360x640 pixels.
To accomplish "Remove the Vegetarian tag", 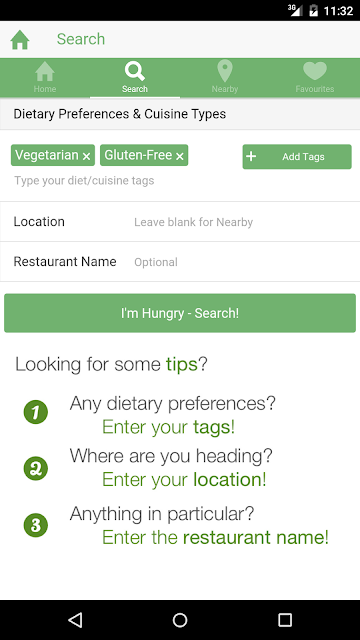I will pyautogui.click(x=87, y=156).
